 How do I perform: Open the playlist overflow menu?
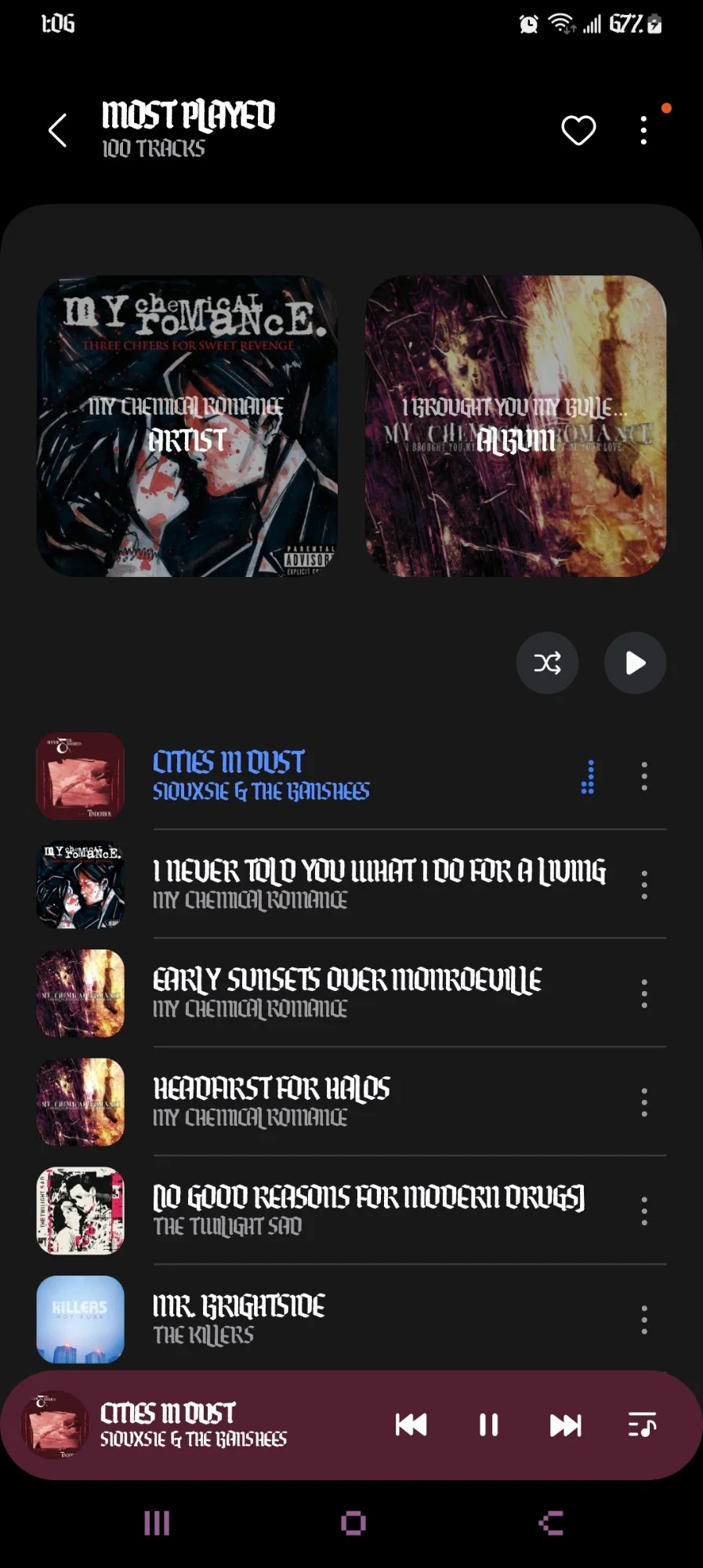[643, 130]
